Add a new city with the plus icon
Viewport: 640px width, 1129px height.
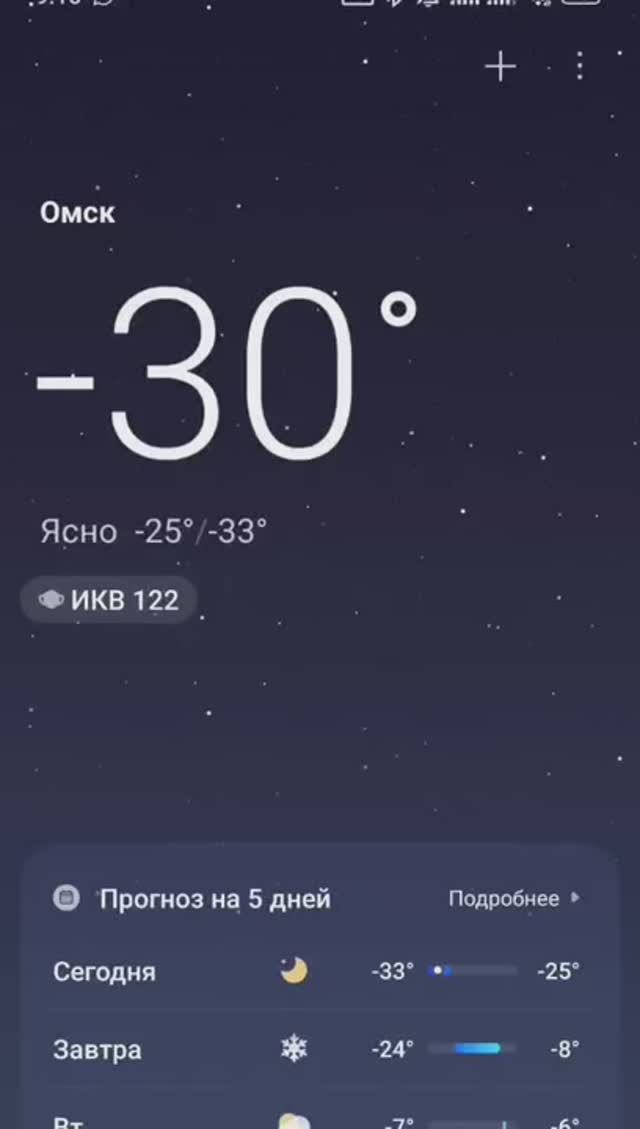(500, 67)
